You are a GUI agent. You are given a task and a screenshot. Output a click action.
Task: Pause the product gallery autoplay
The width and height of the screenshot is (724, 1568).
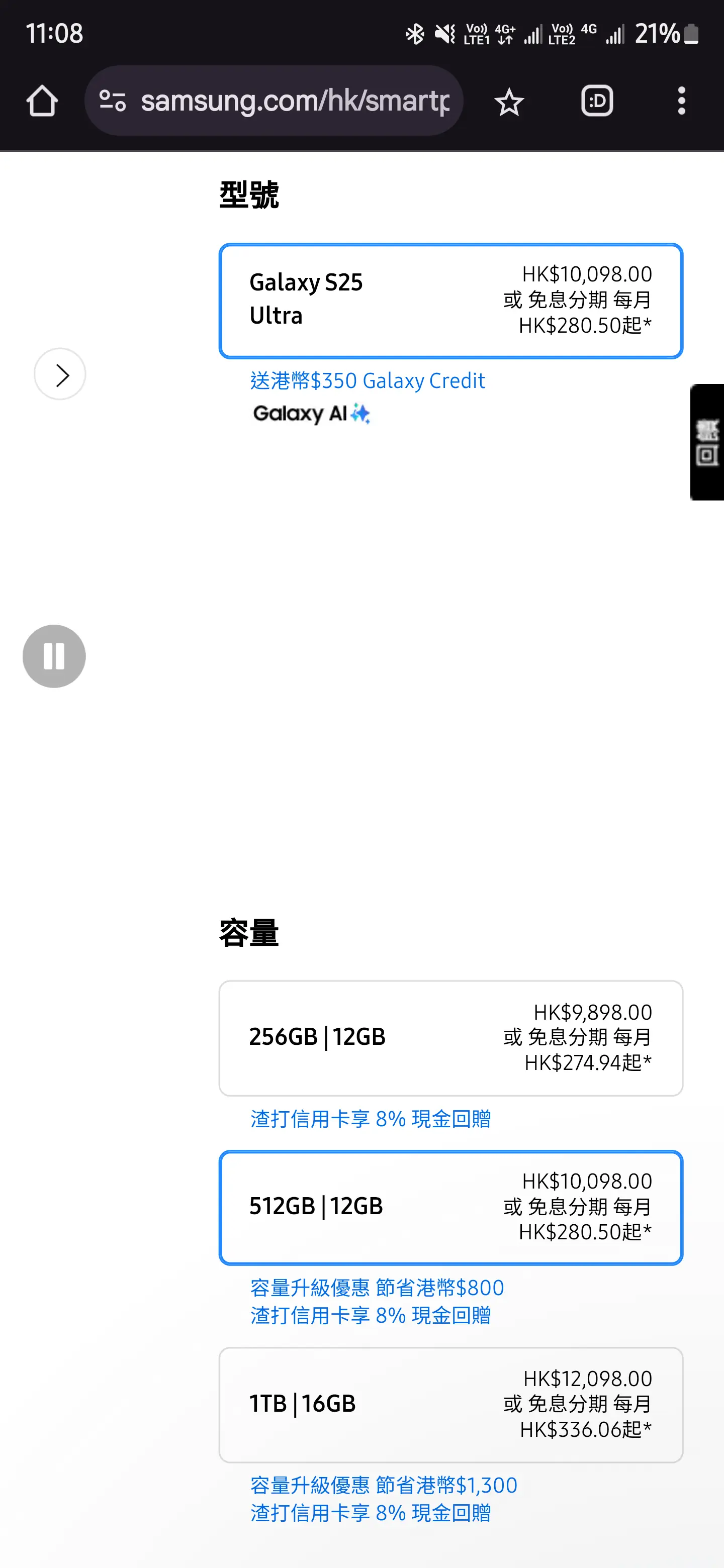(x=54, y=656)
